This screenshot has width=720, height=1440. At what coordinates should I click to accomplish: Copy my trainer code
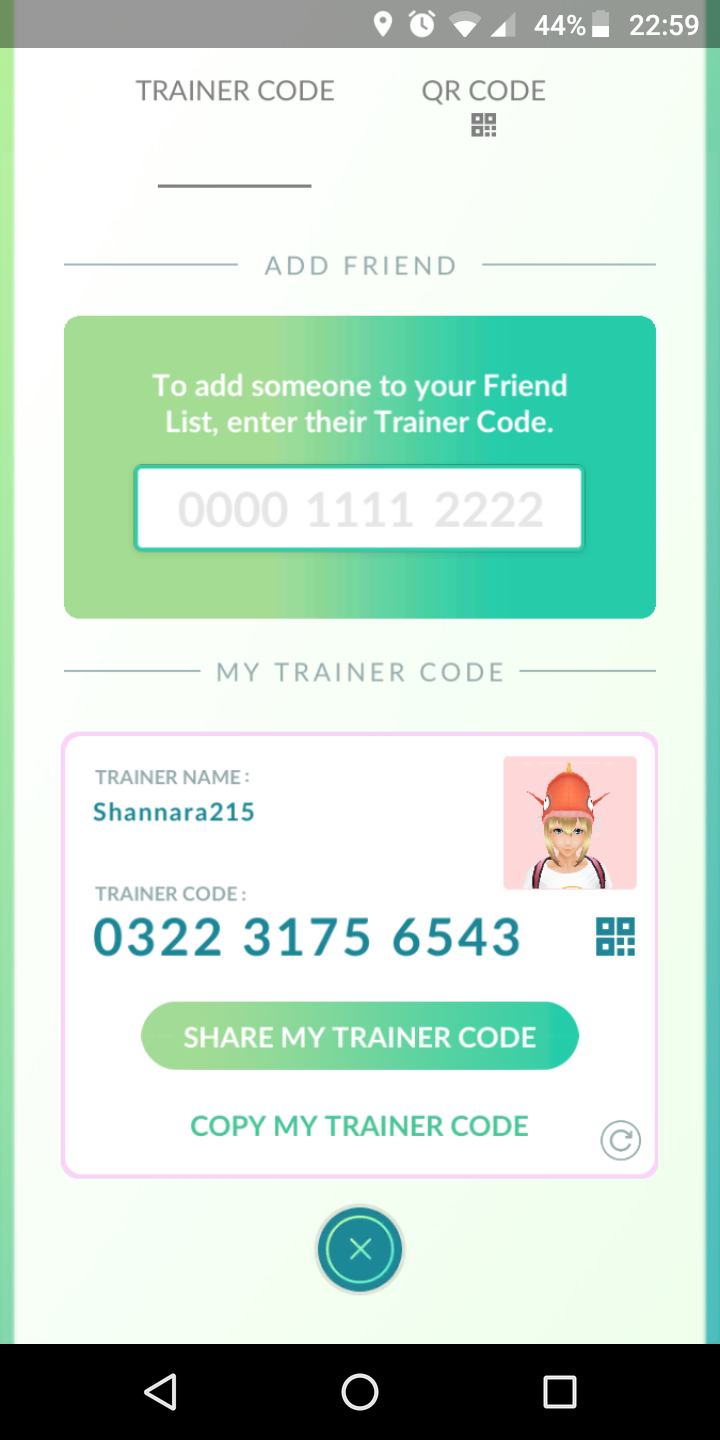point(360,1126)
